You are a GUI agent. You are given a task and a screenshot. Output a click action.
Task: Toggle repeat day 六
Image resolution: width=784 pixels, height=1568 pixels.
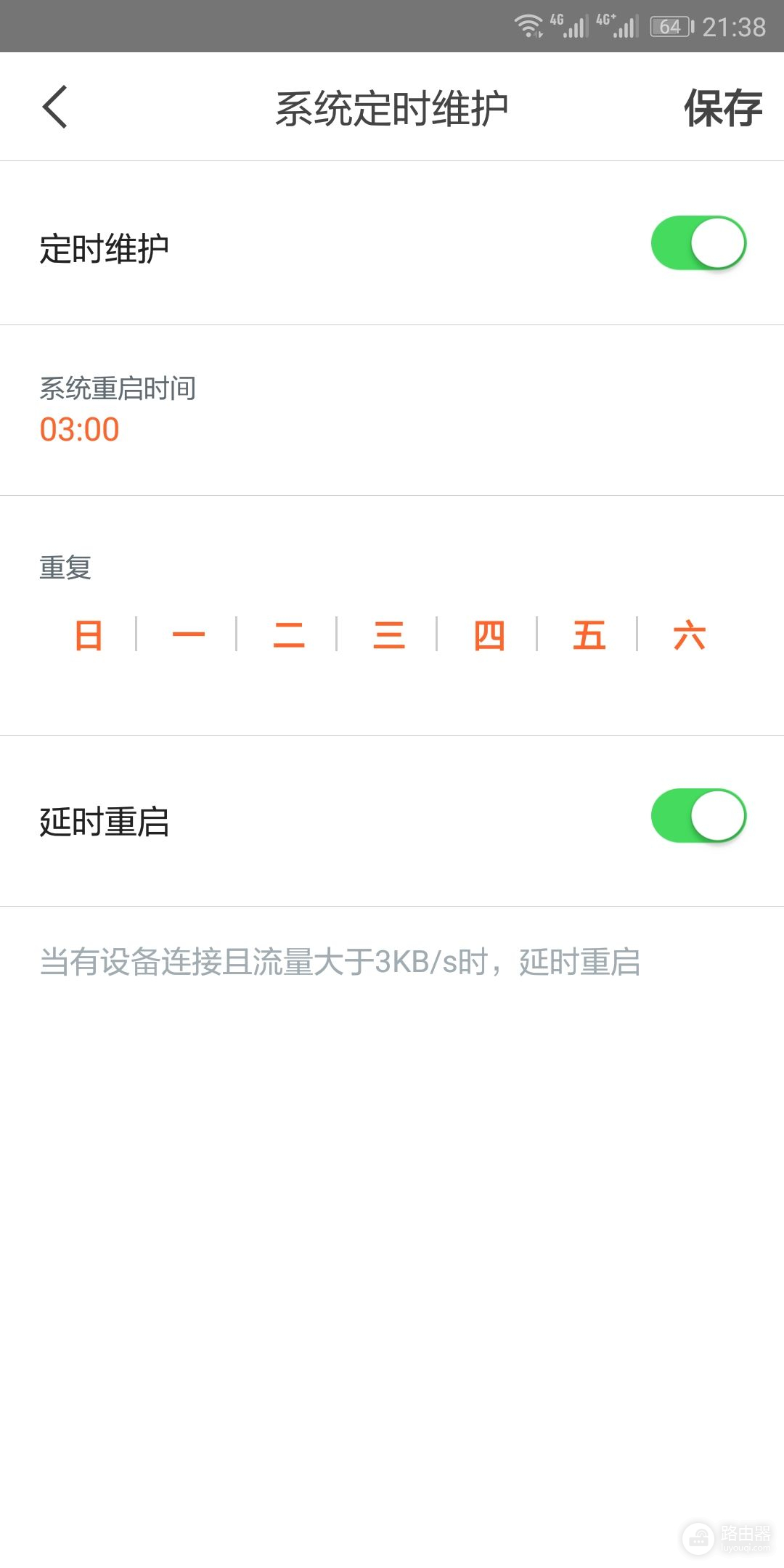coord(689,635)
